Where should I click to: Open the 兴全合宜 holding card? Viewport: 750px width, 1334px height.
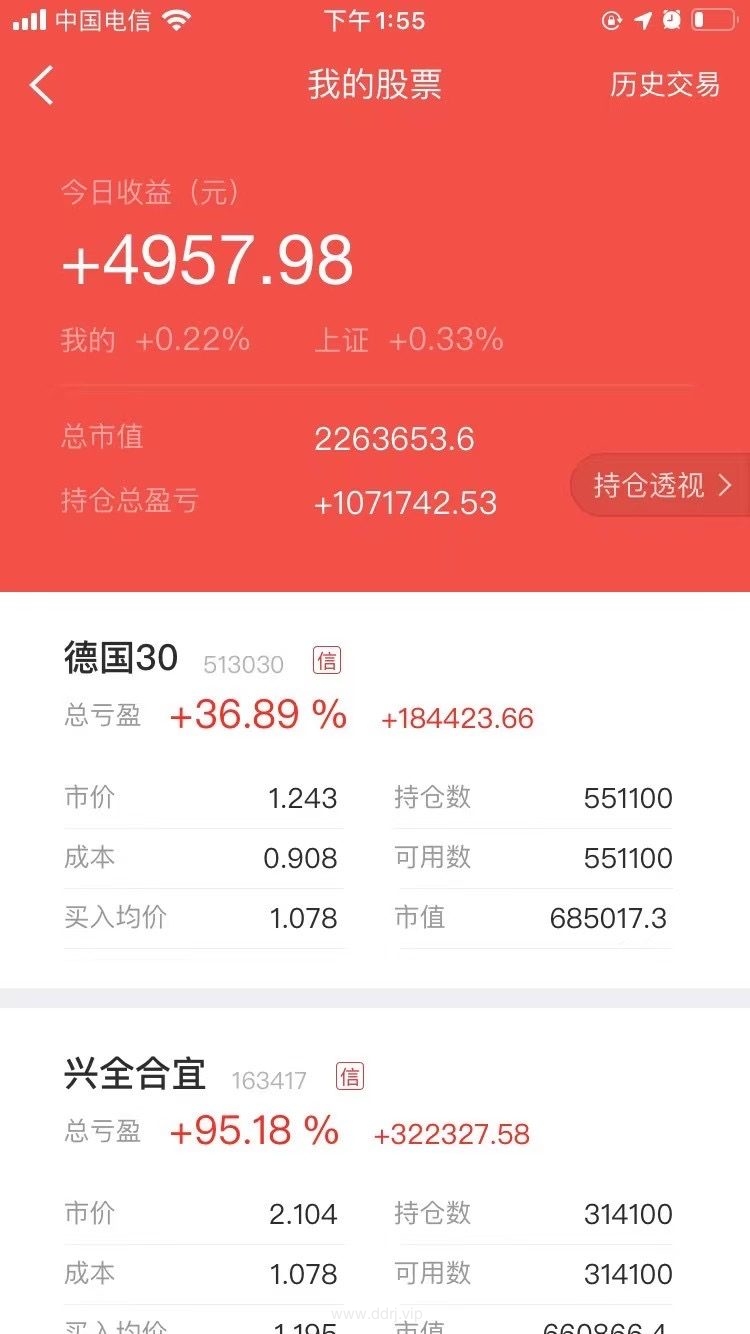[x=375, y=1171]
